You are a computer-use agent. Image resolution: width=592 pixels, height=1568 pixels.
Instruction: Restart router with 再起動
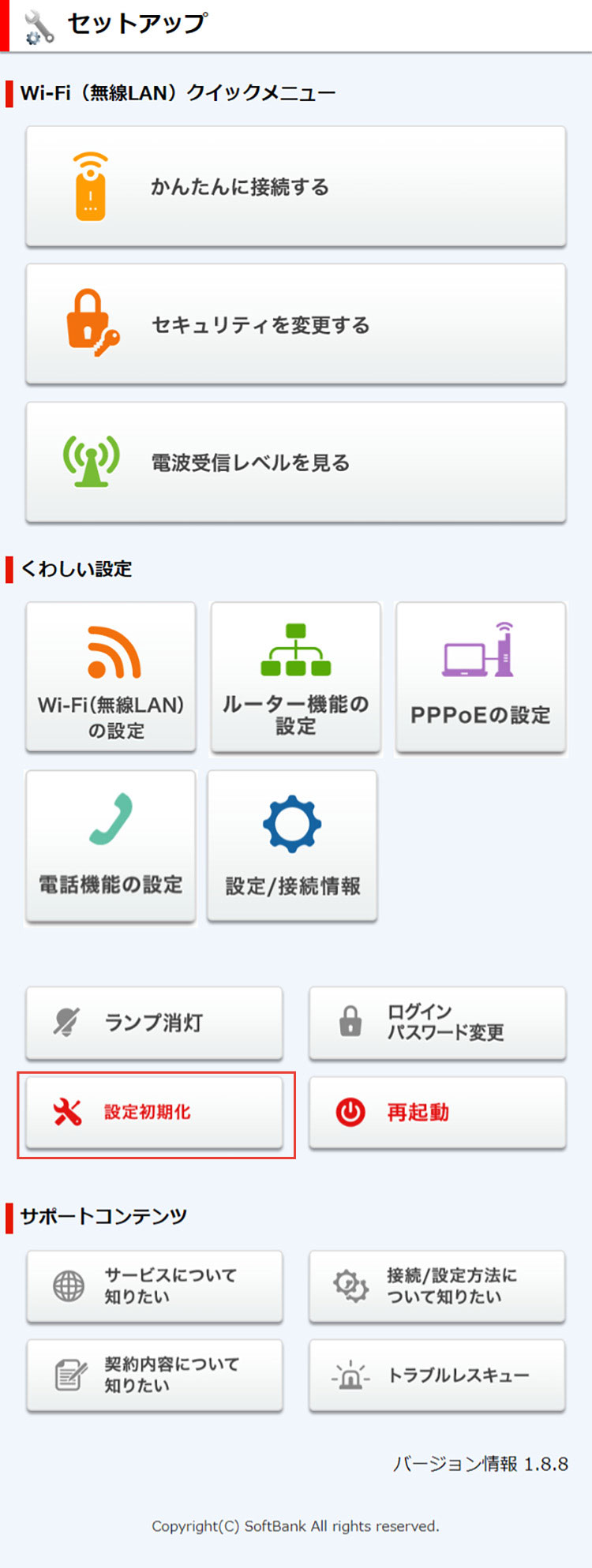tap(437, 1113)
